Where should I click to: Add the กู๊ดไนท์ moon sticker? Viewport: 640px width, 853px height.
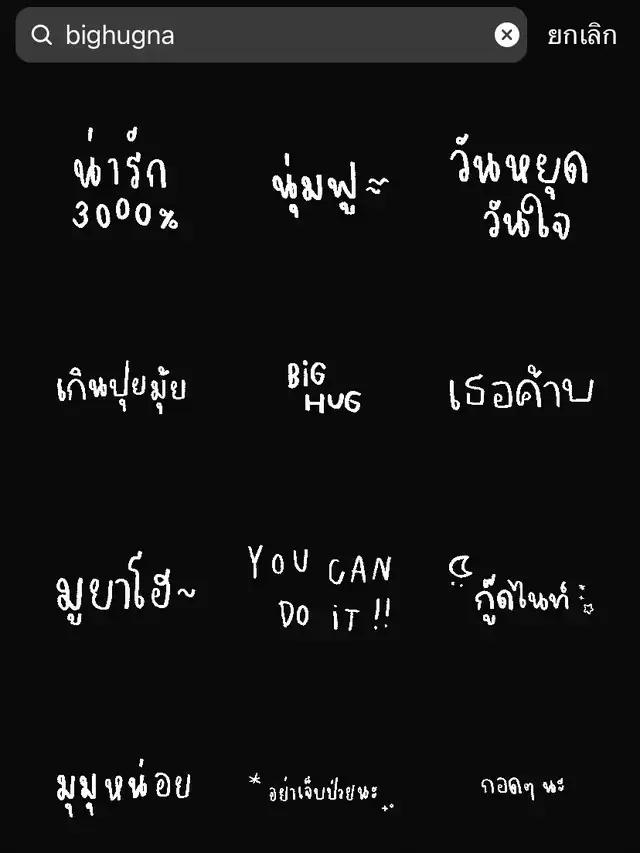point(520,588)
